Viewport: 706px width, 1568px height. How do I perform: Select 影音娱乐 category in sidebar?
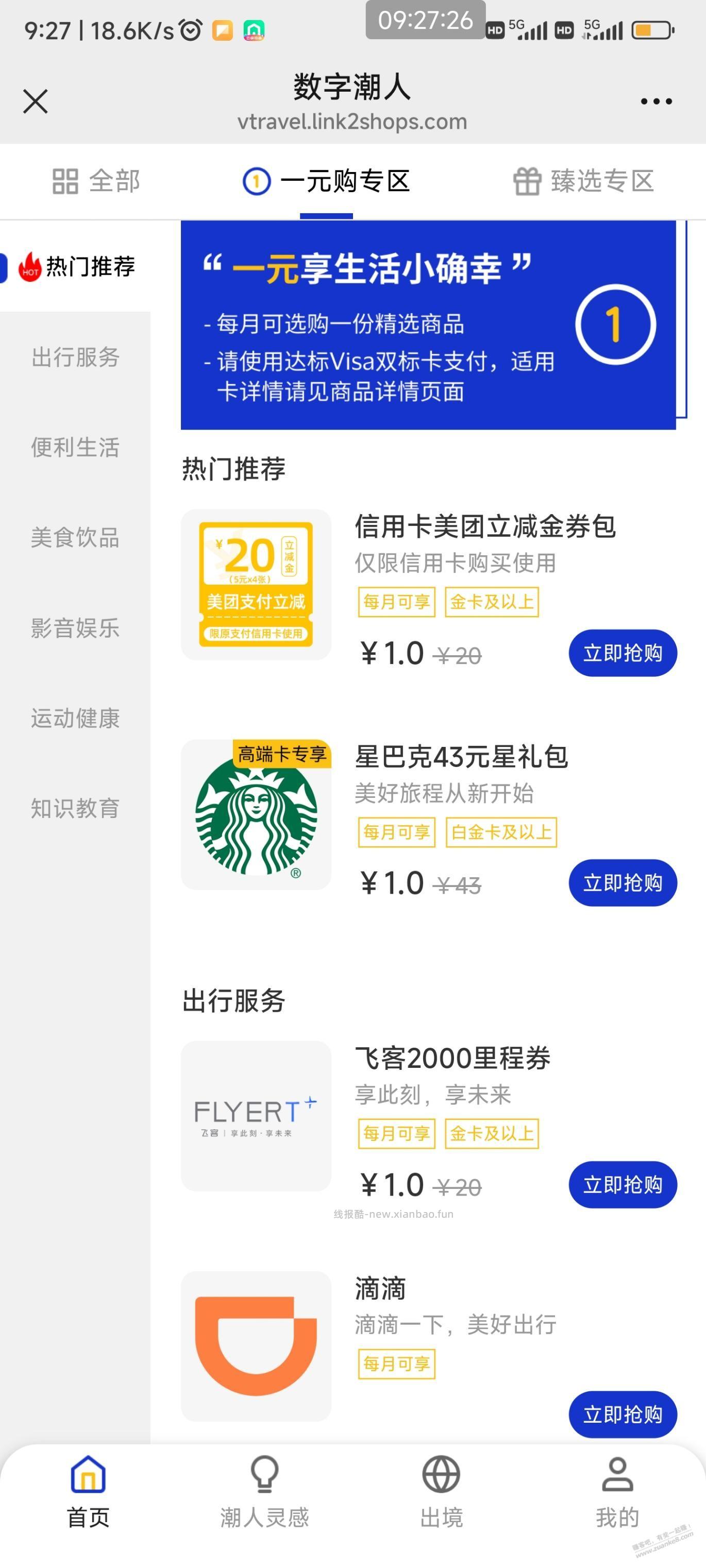coord(74,629)
